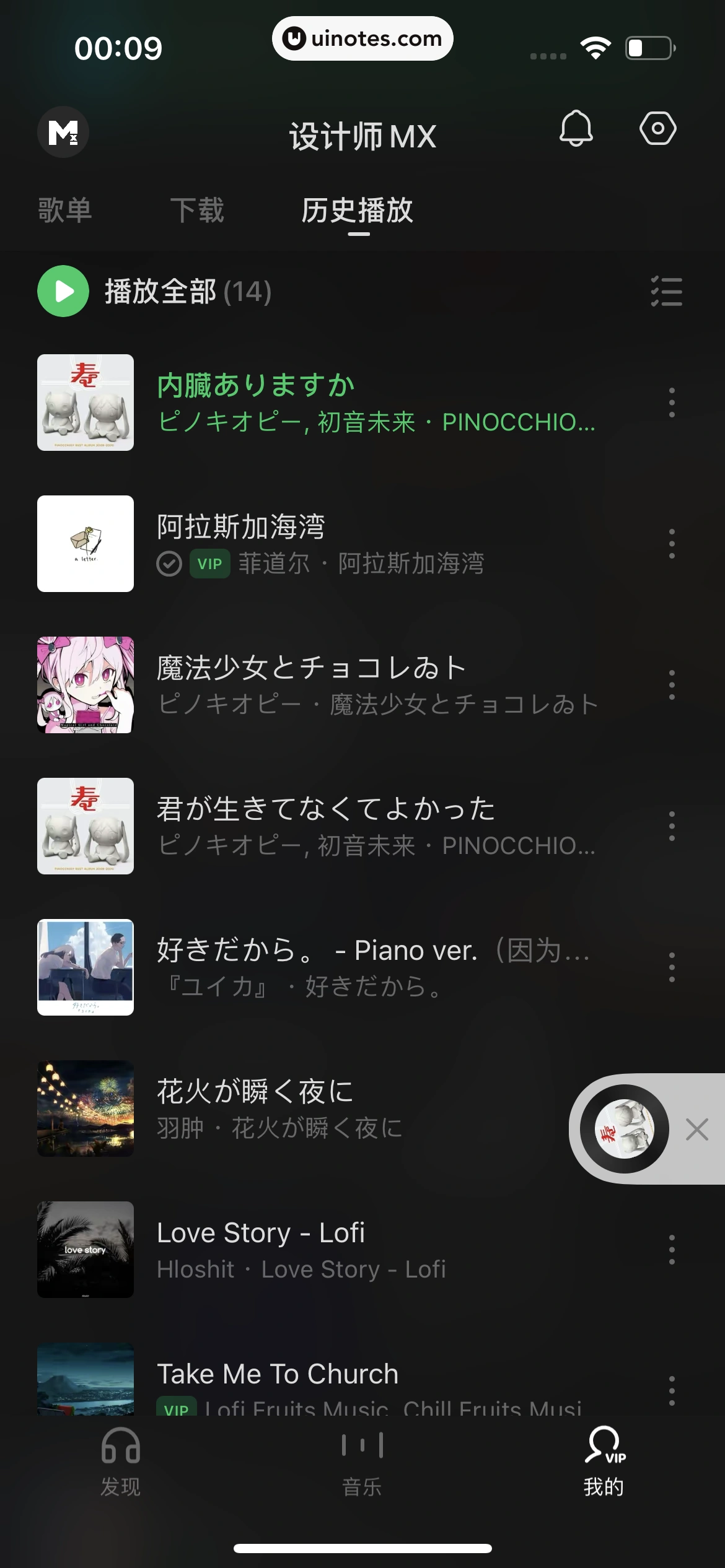725x1568 pixels.
Task: Play all 14 songs
Action: (63, 291)
